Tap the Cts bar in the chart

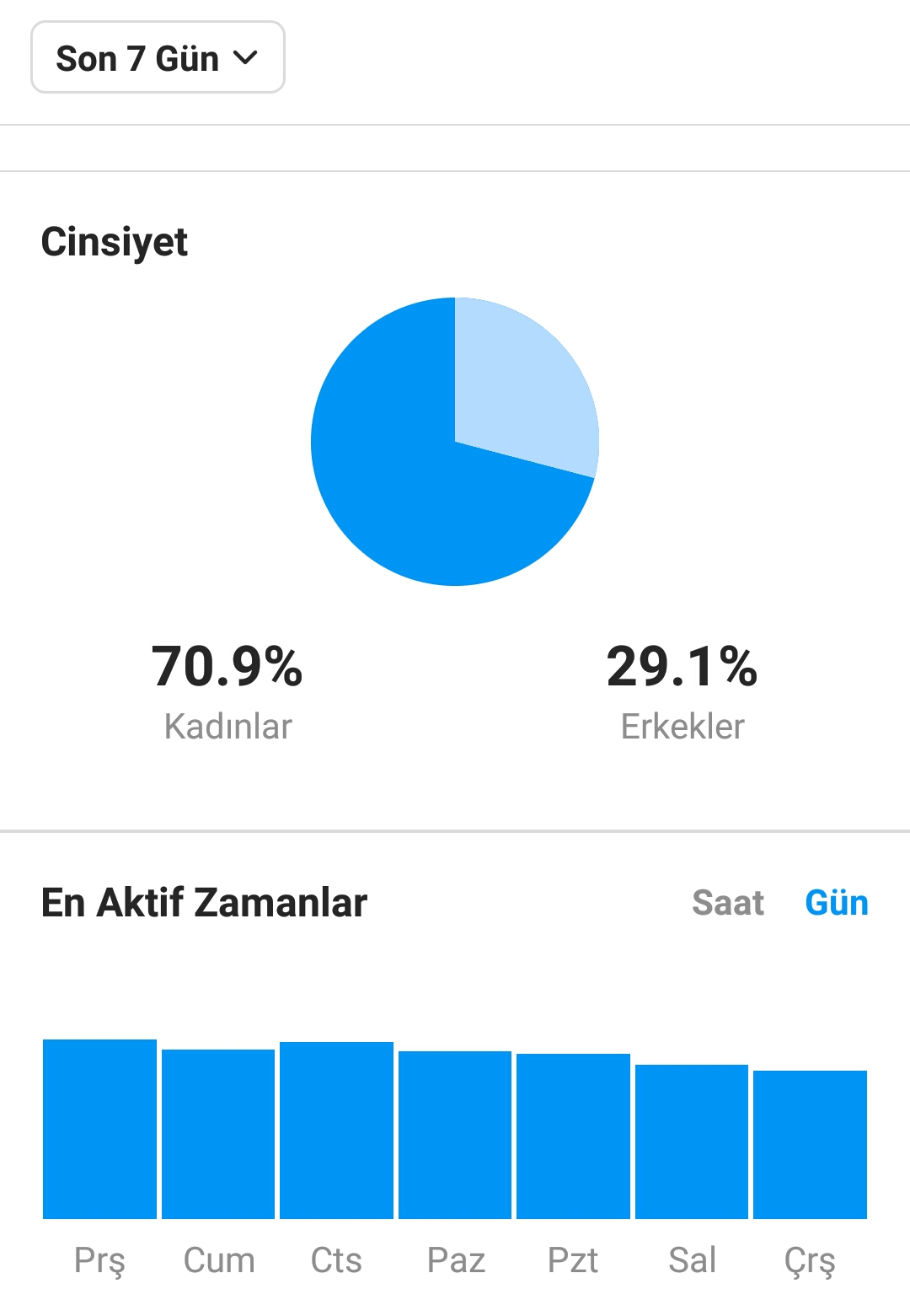(336, 1131)
